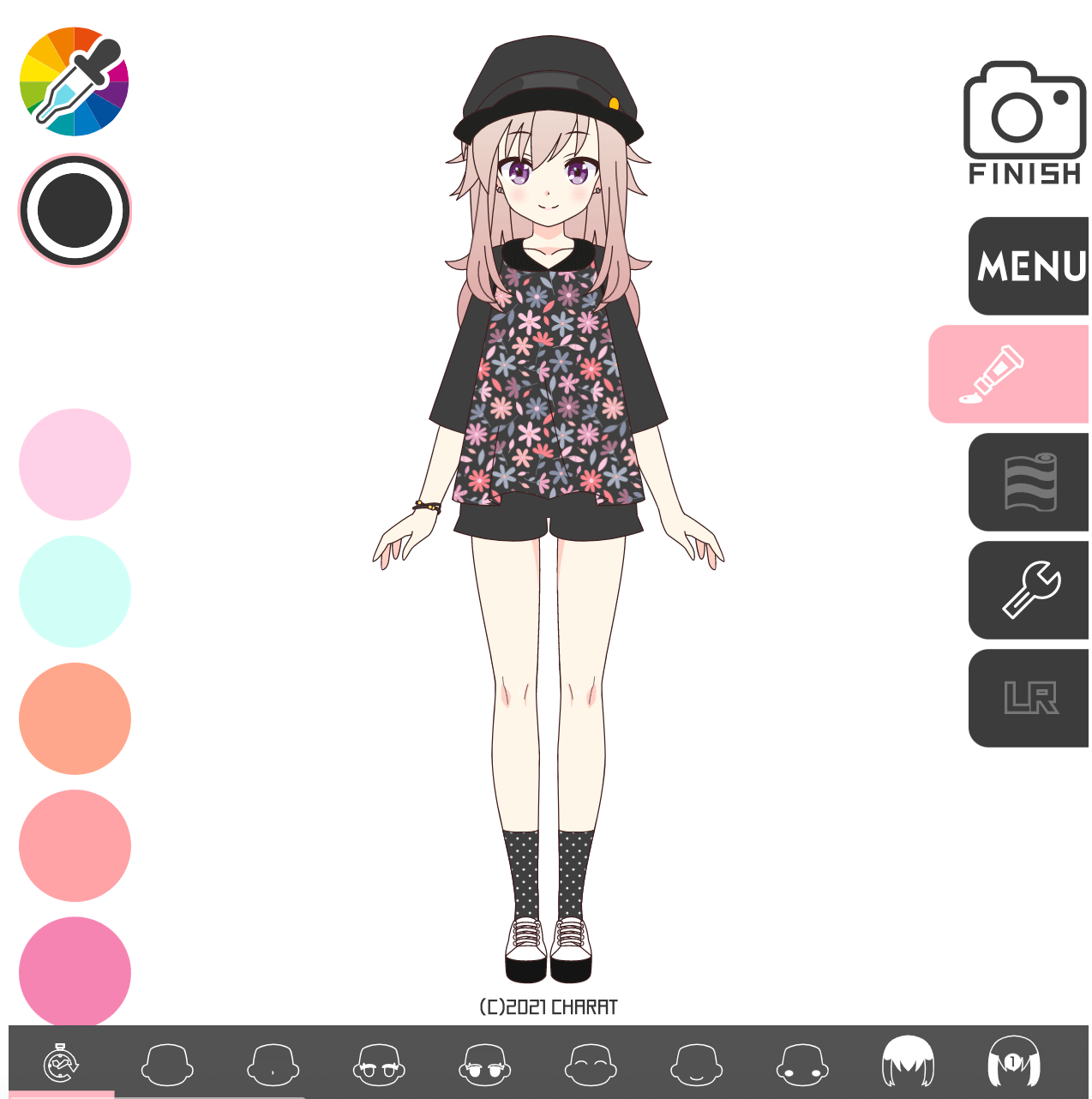
Task: Tap the FINISH camera button
Action: (1024, 123)
